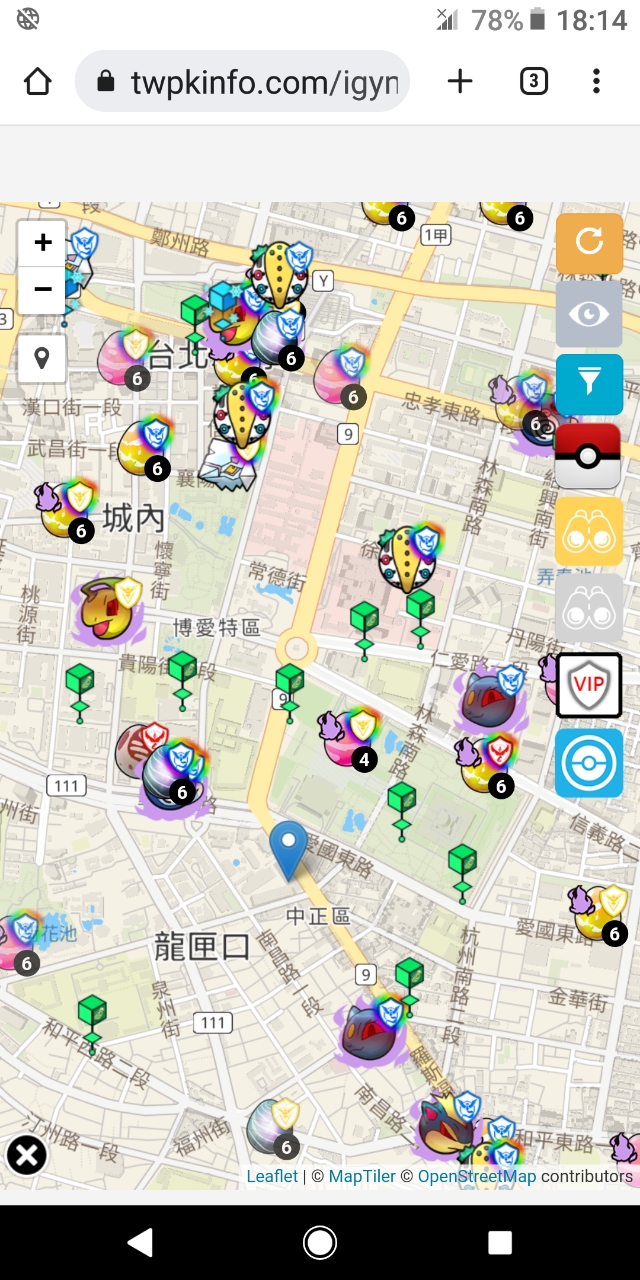Close the overlay with the X button
Image resolution: width=640 pixels, height=1280 pixels.
[27, 1156]
